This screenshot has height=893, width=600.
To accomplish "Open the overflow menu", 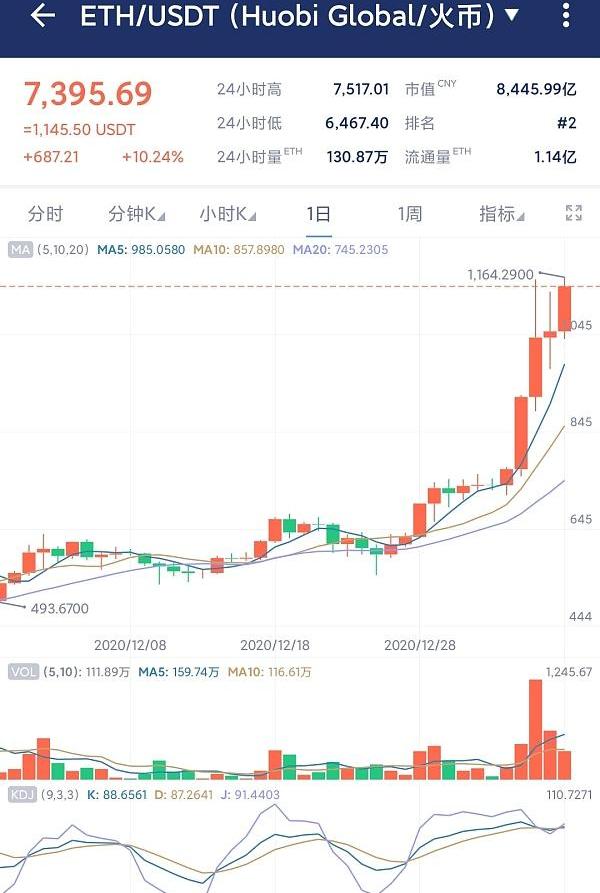I will click(568, 17).
